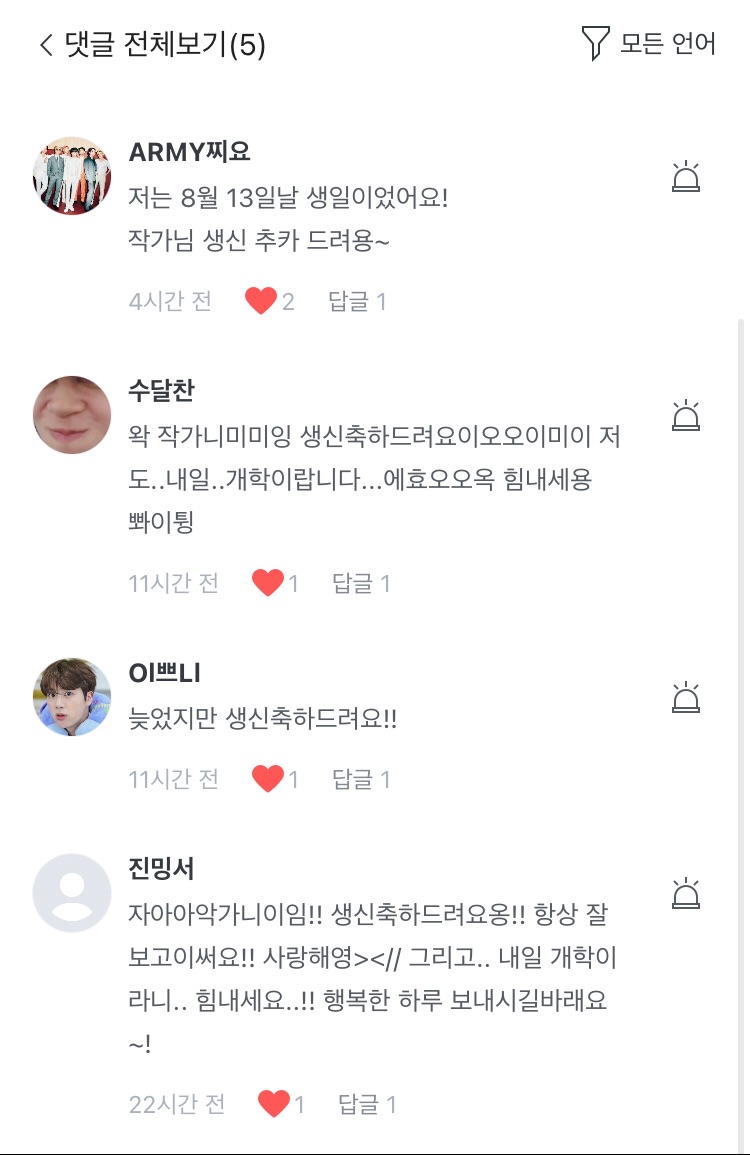This screenshot has width=750, height=1155.
Task: Like 이쁘니's comment
Action: [267, 778]
